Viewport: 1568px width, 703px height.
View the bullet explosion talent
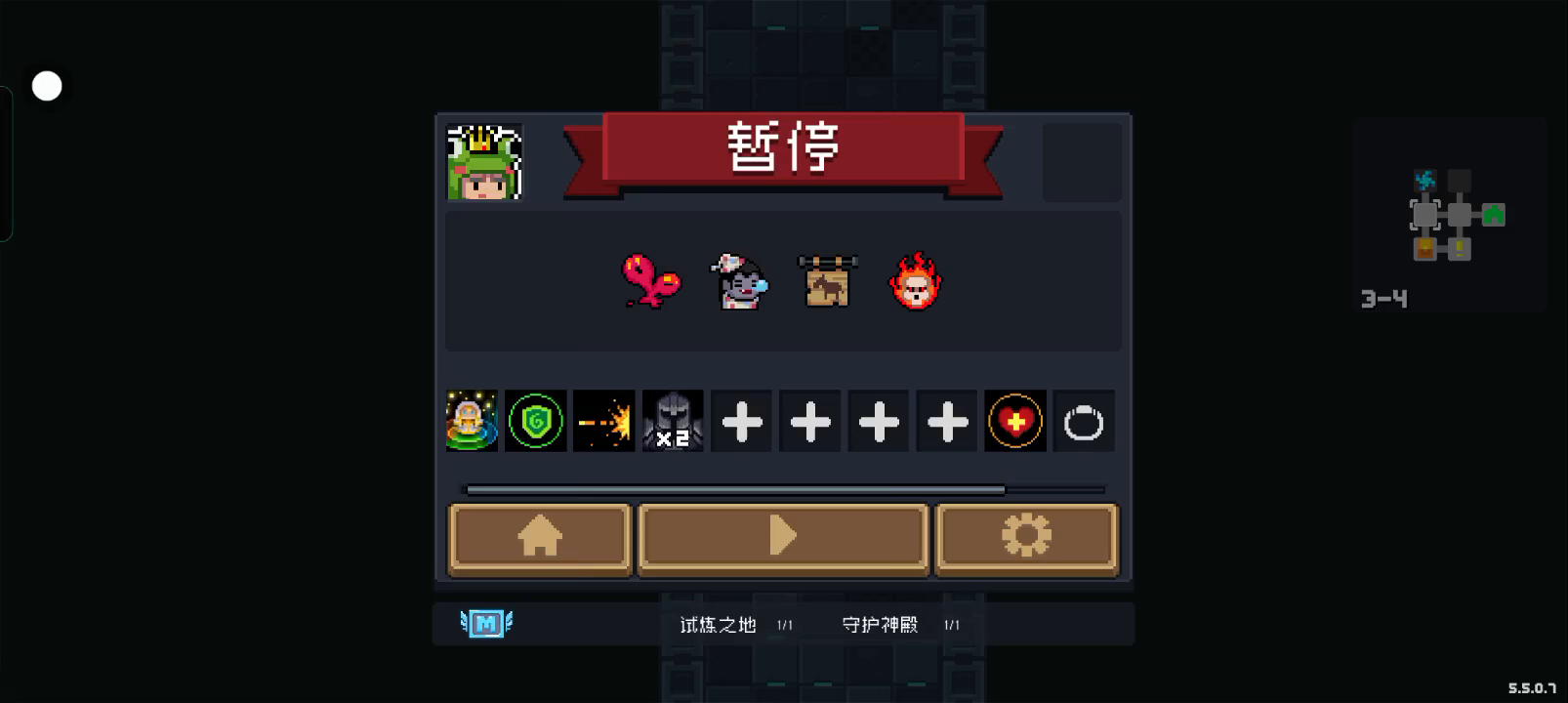click(x=604, y=422)
